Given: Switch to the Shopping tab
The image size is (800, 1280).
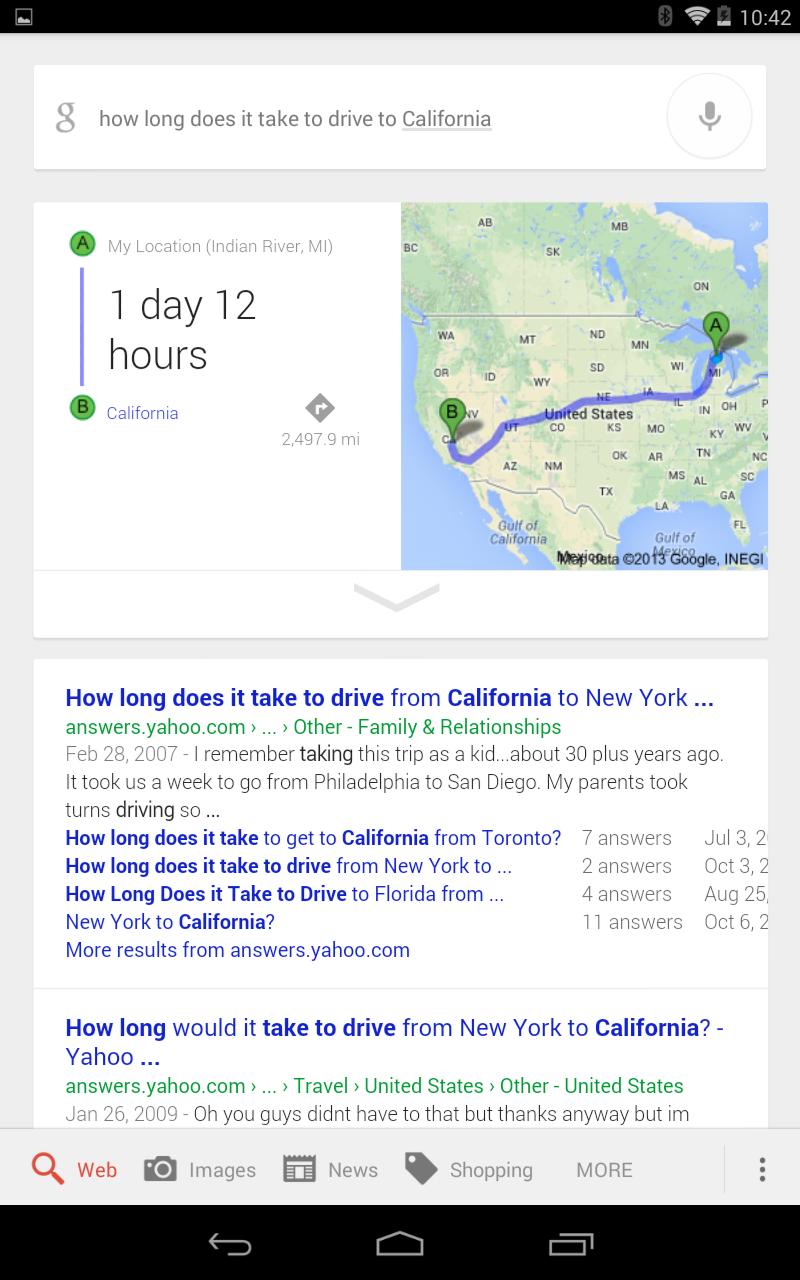Looking at the screenshot, I should [469, 1169].
